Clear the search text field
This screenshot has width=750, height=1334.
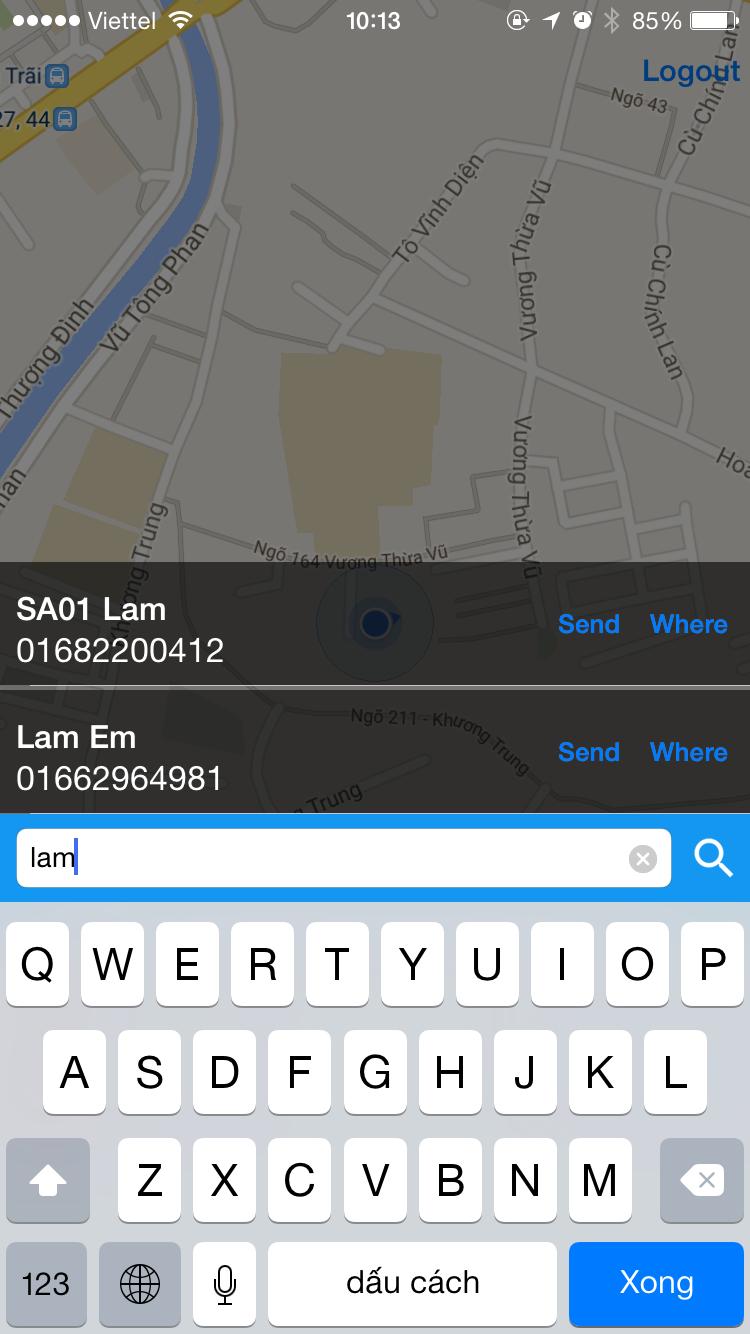642,858
